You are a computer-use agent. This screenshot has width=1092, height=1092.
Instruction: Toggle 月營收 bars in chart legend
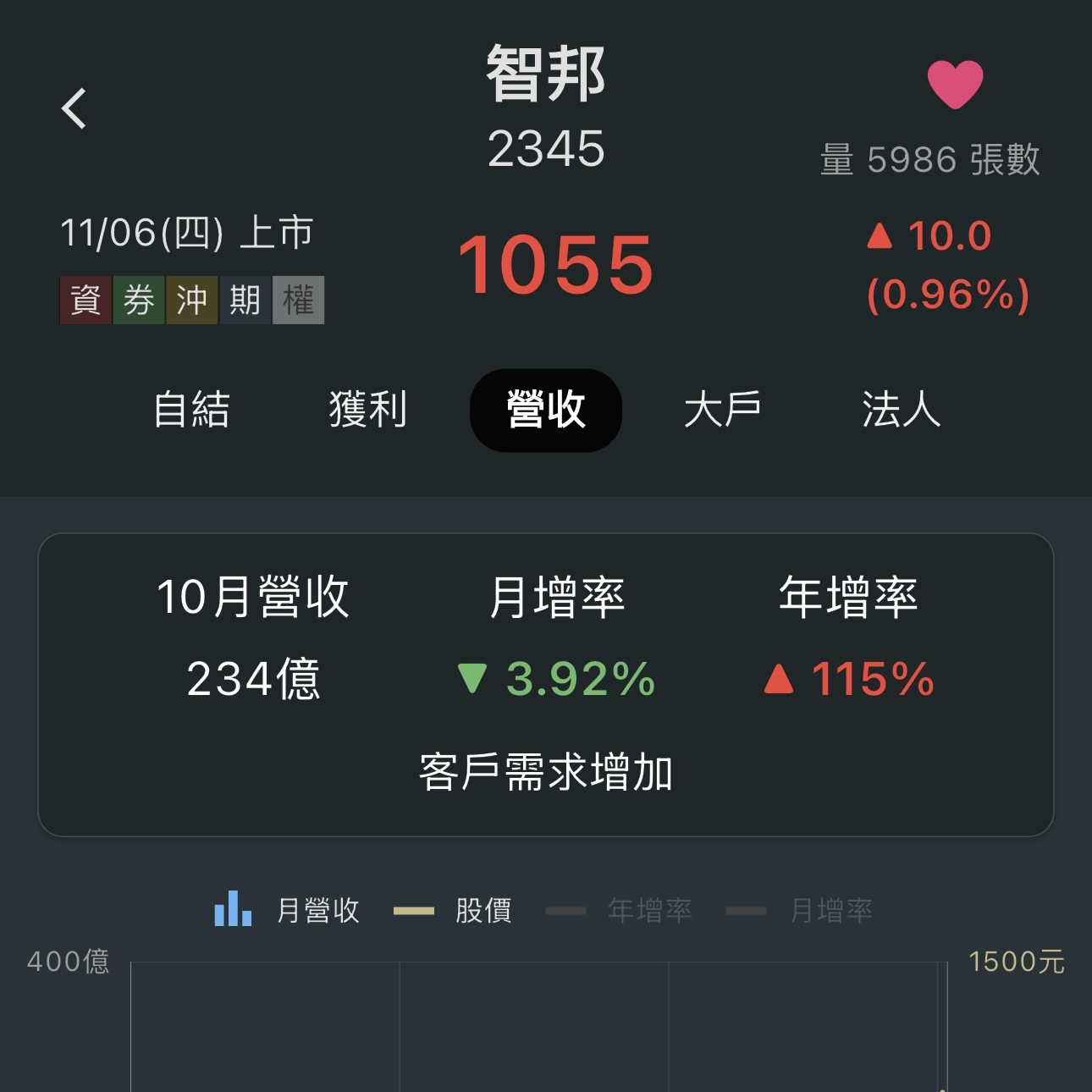288,910
